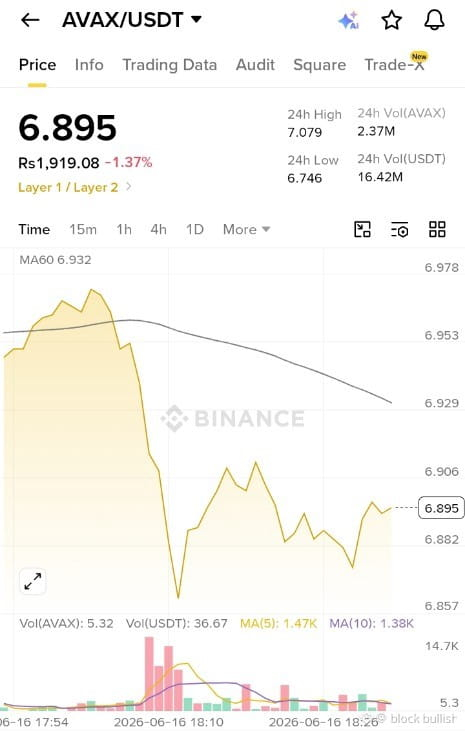Open the AVAX/USDT pair dropdown
Screen dimensions: 465x734
(x=132, y=20)
